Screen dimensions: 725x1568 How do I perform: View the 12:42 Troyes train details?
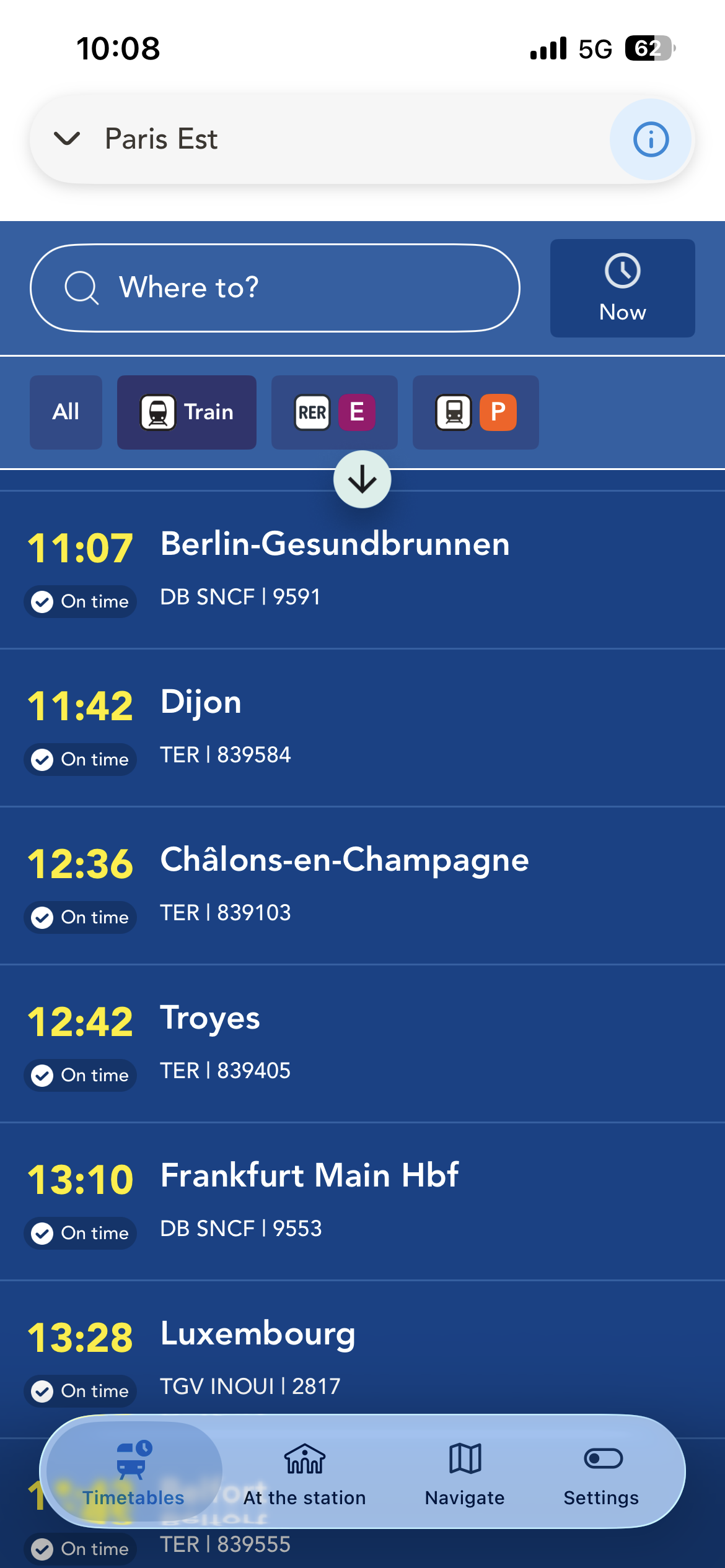coord(362,1043)
